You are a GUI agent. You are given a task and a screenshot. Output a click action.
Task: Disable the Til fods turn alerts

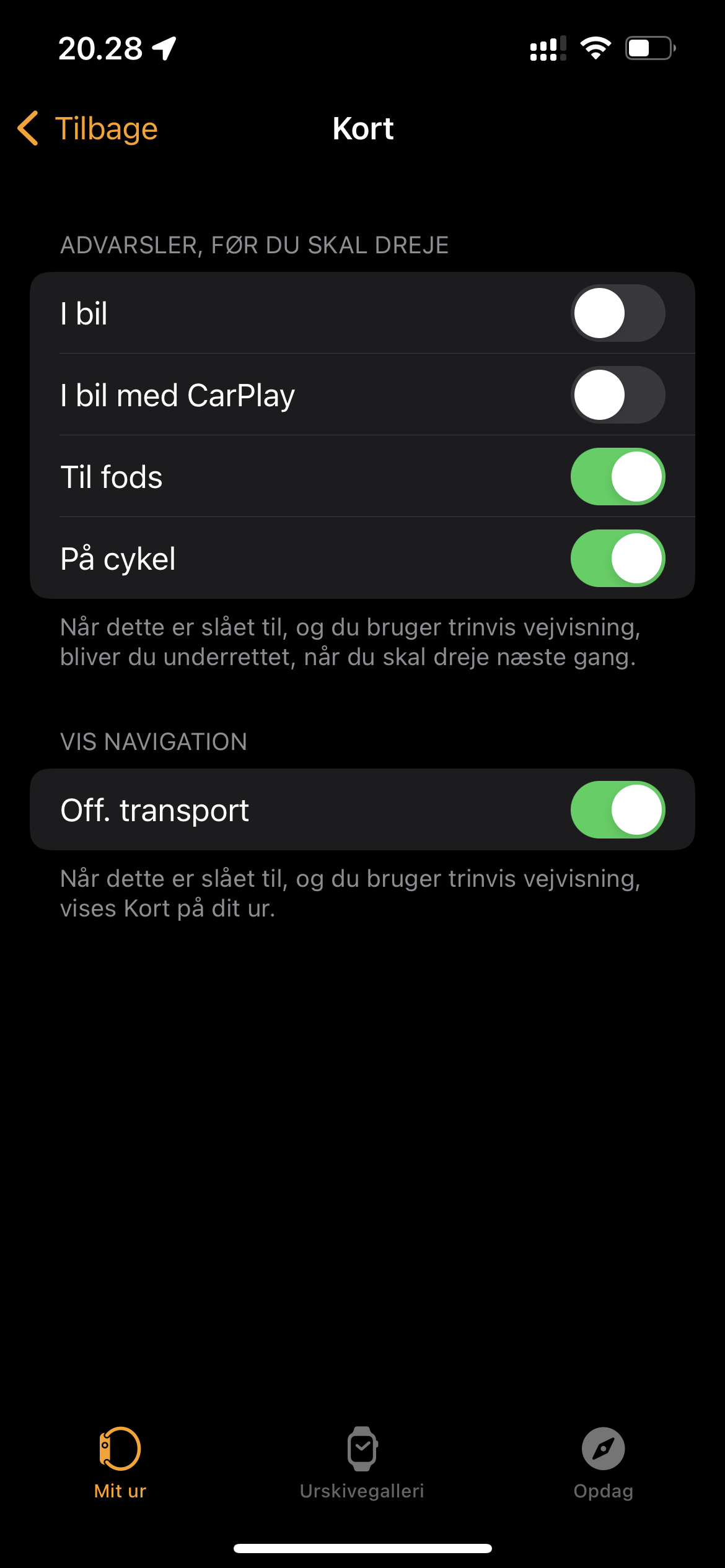coord(617,477)
